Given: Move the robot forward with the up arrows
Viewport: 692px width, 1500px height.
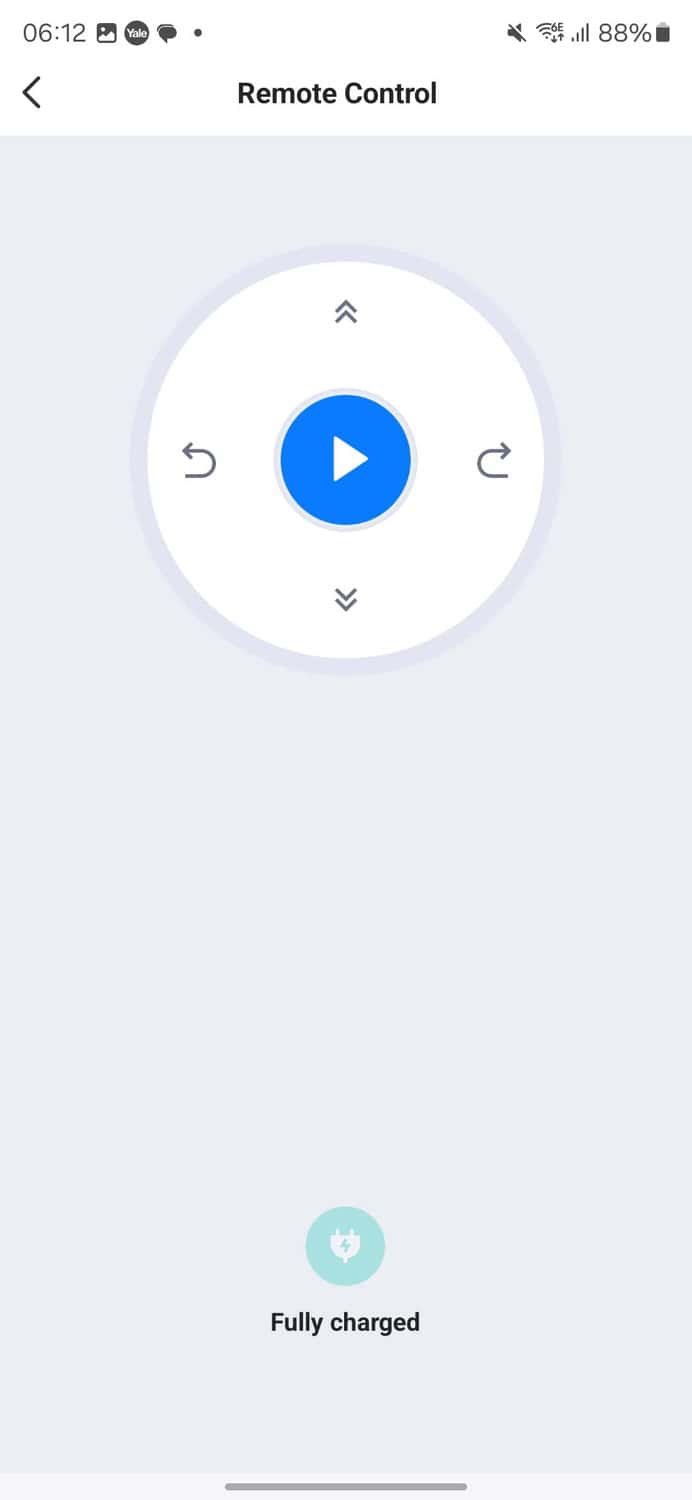Looking at the screenshot, I should [x=345, y=313].
